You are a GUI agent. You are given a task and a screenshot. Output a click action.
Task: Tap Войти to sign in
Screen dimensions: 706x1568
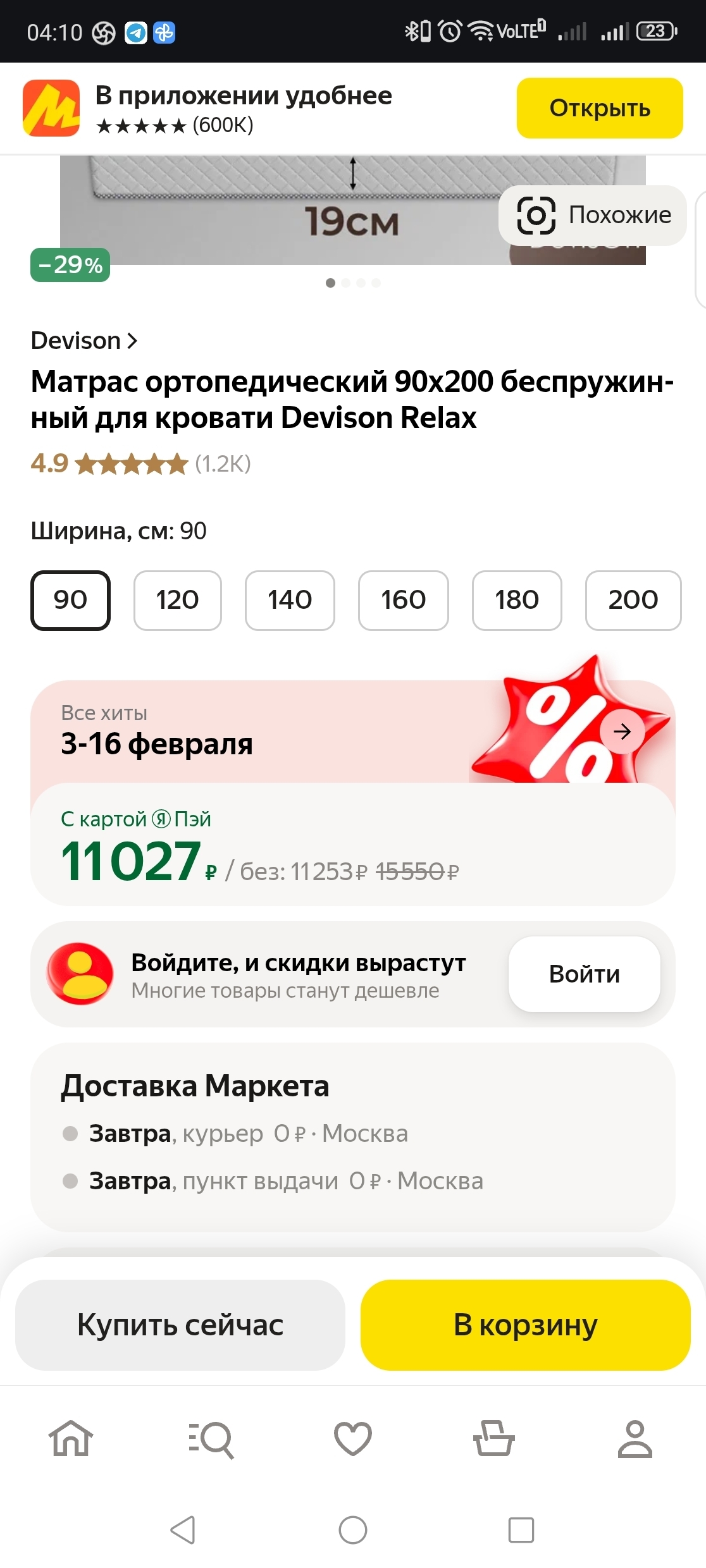[584, 974]
